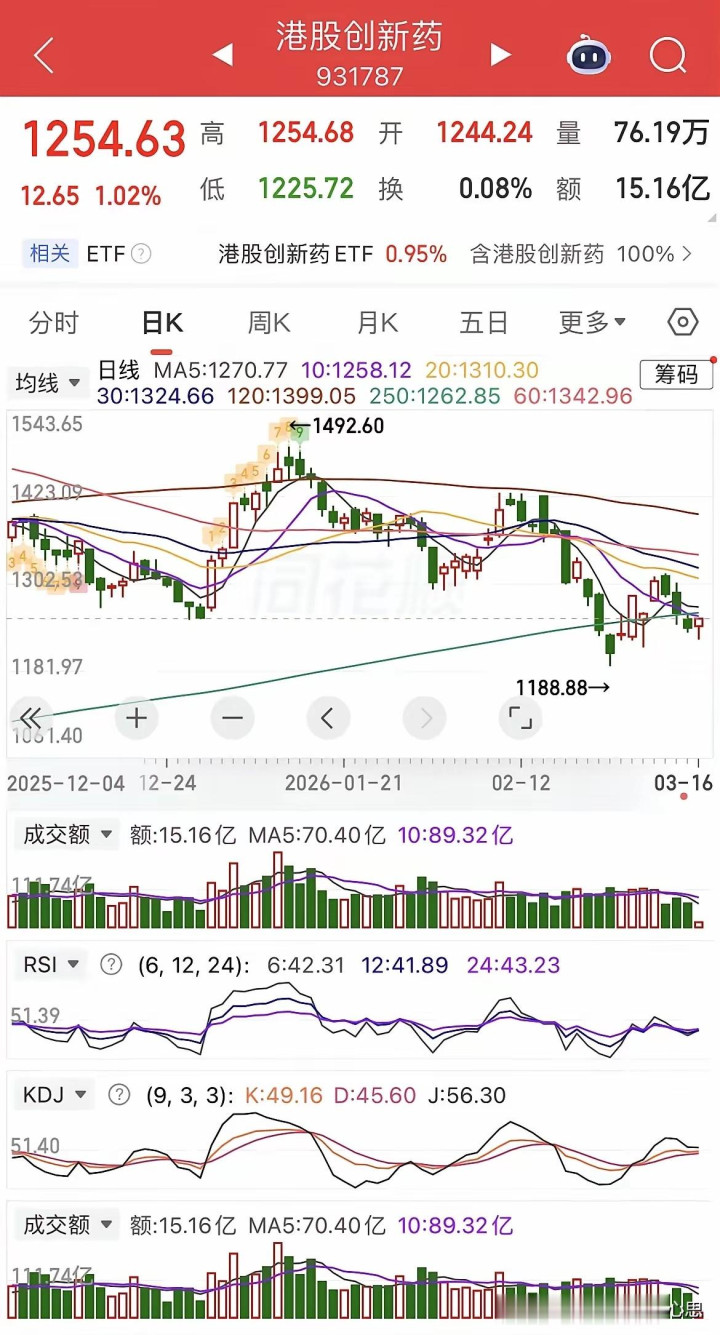
Task: Go back from the index page
Action: pyautogui.click(x=43, y=56)
